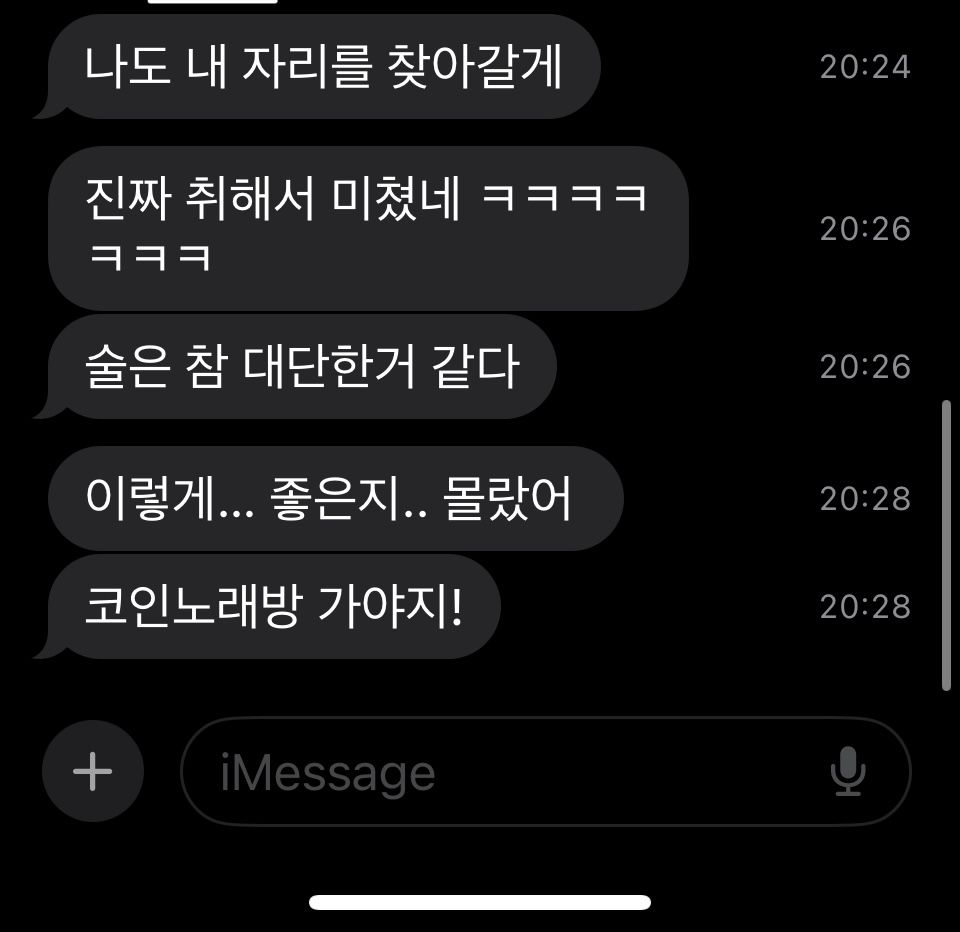Start dictation with the microphone icon

848,772
